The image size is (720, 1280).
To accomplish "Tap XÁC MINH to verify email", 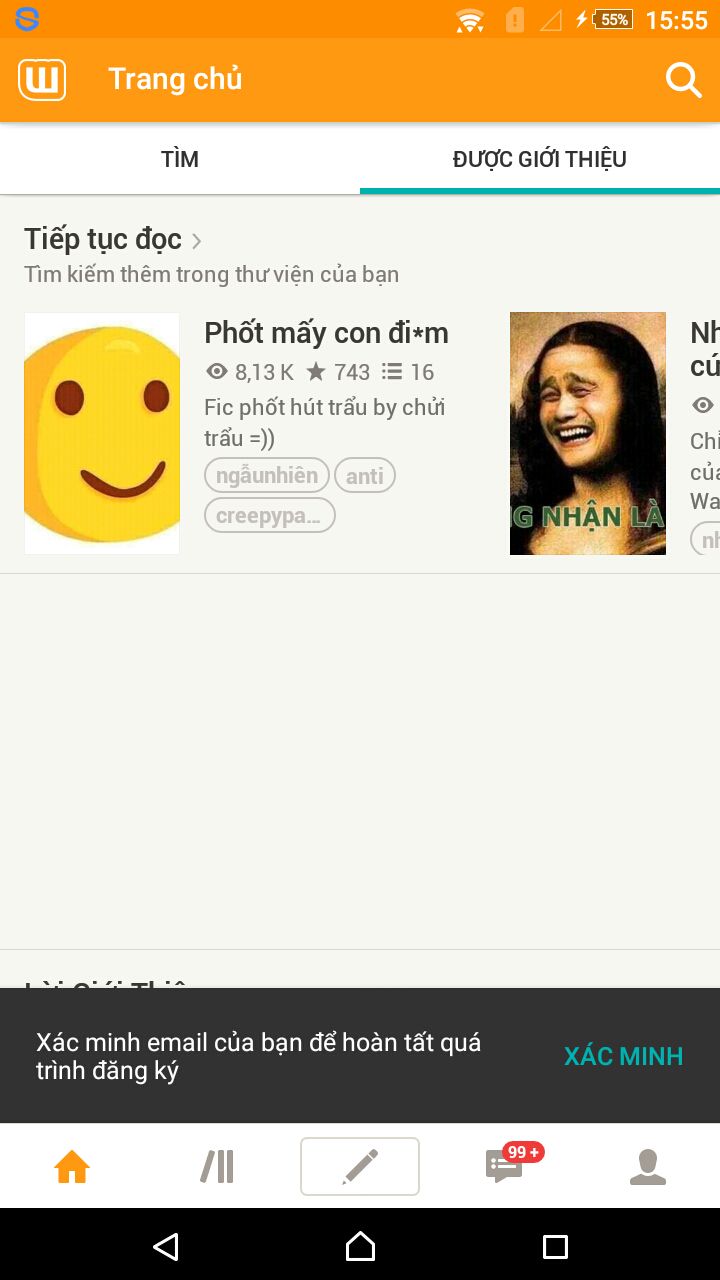I will [623, 1056].
